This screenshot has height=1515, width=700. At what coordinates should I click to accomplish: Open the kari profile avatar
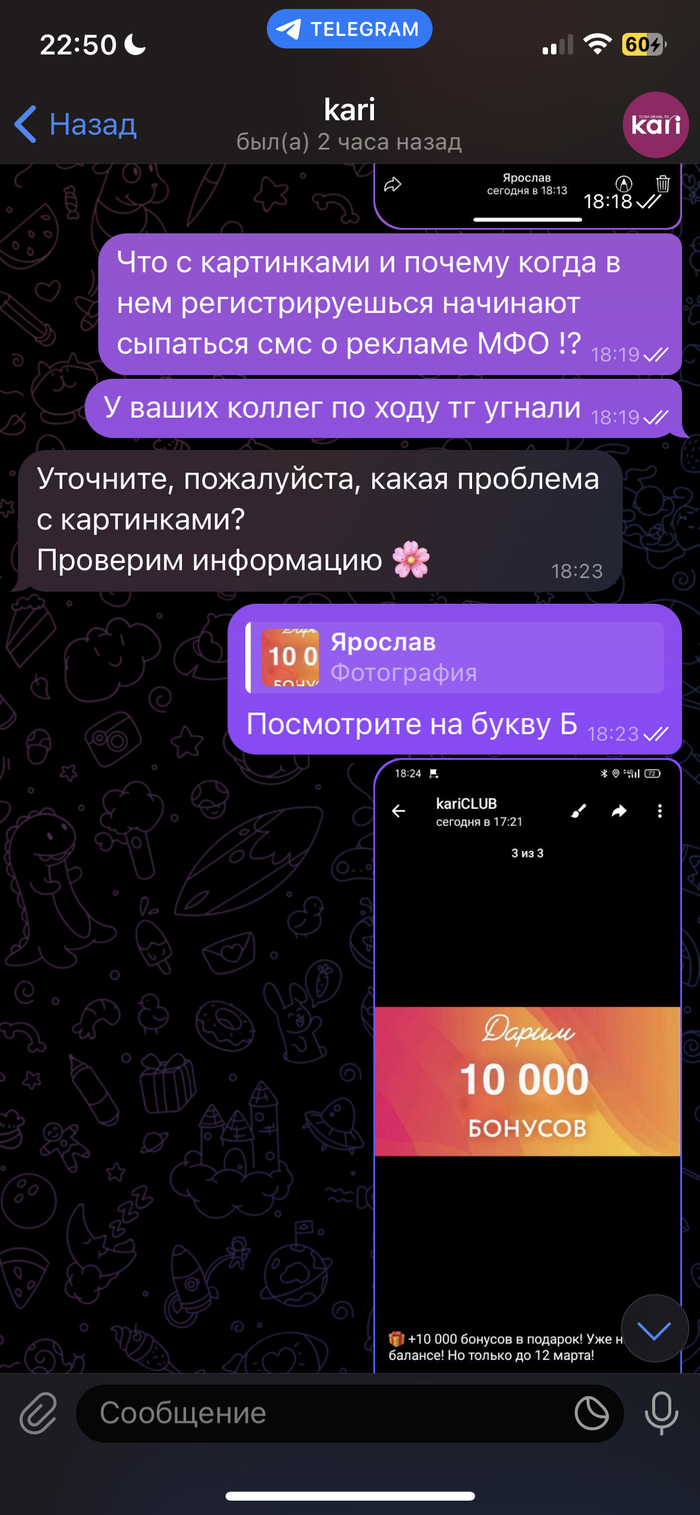(655, 125)
